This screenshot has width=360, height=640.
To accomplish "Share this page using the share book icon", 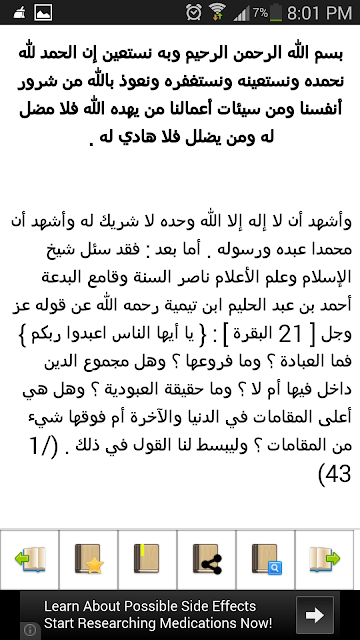I will [x=207, y=559].
